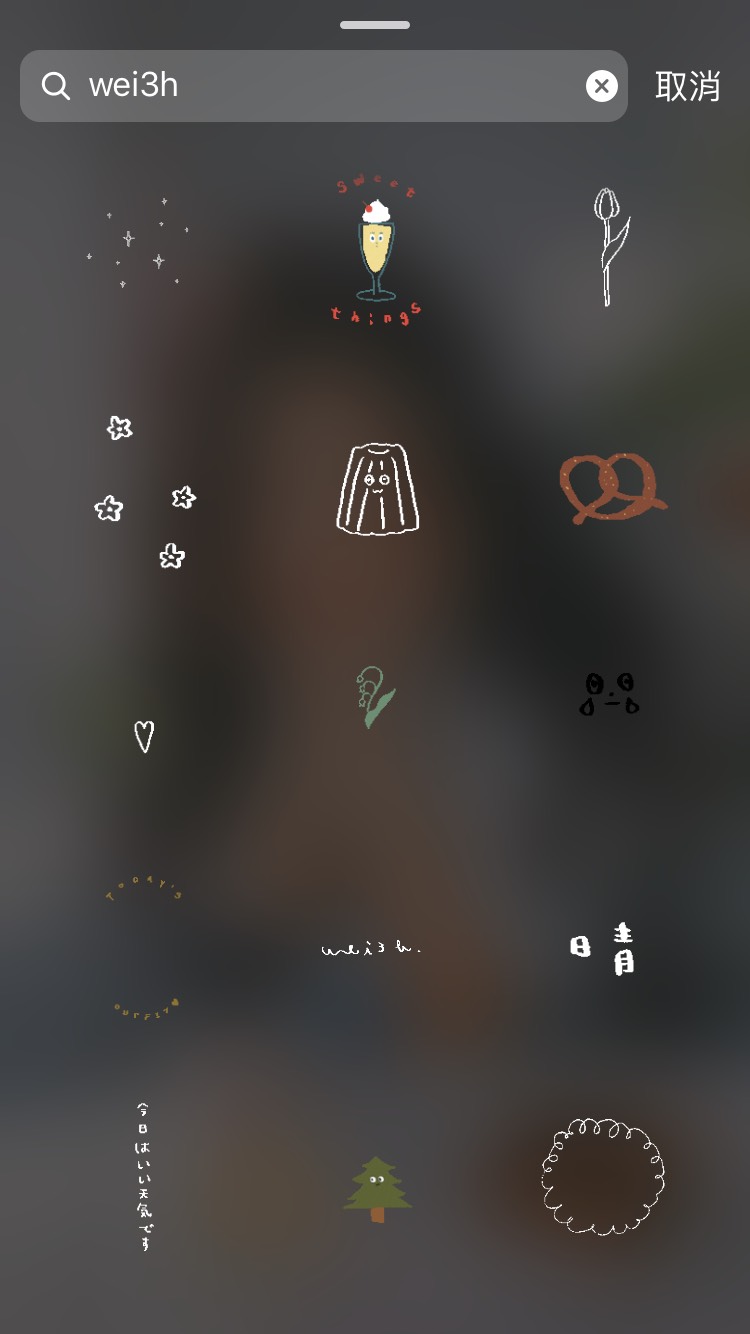Screen dimensions: 750x1334
Task: Select the sparkling stars sticker
Action: pos(140,243)
